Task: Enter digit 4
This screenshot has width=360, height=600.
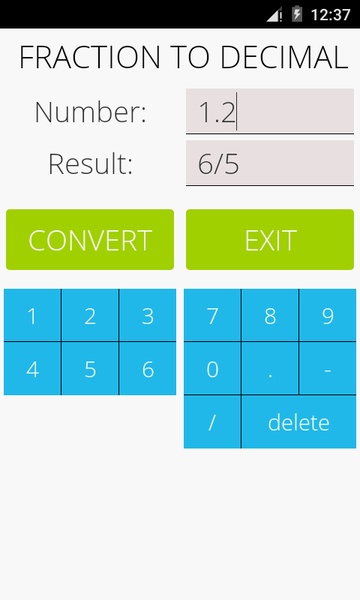Action: point(32,368)
